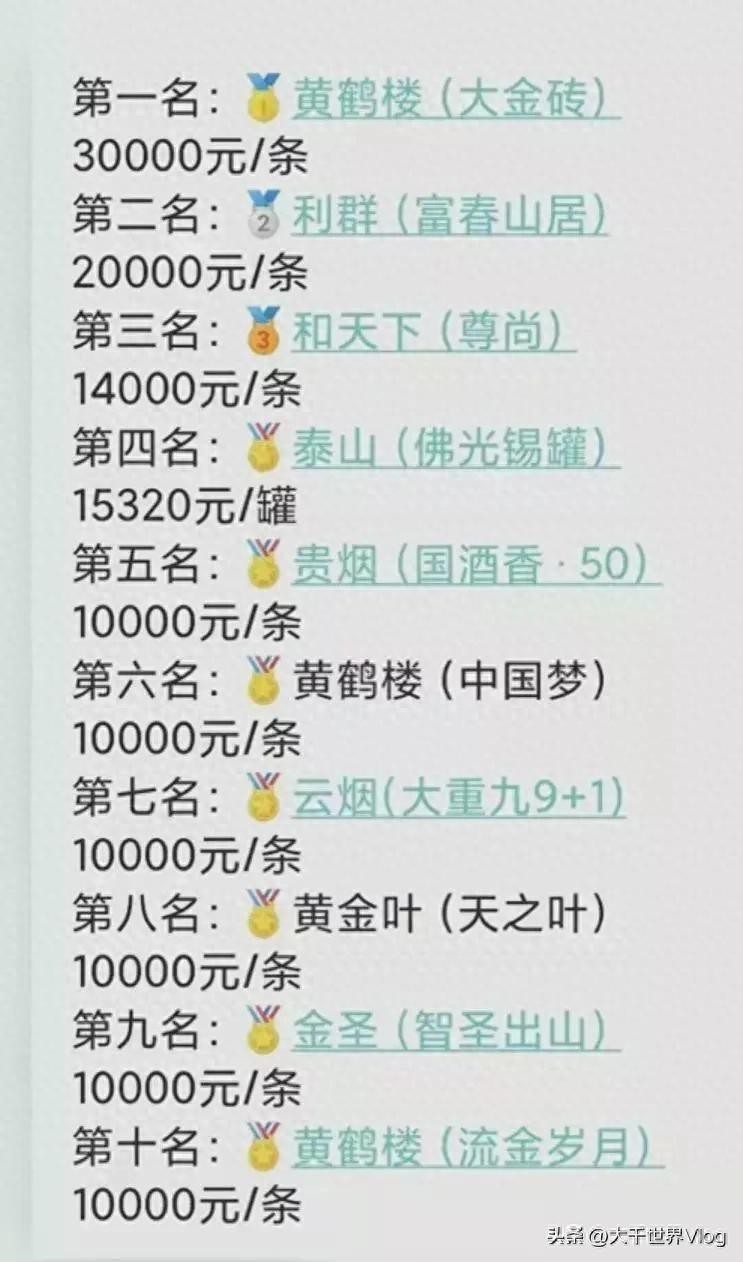This screenshot has height=1262, width=743.
Task: Open the 泰山（佛光锡罐） link
Action: [455, 450]
